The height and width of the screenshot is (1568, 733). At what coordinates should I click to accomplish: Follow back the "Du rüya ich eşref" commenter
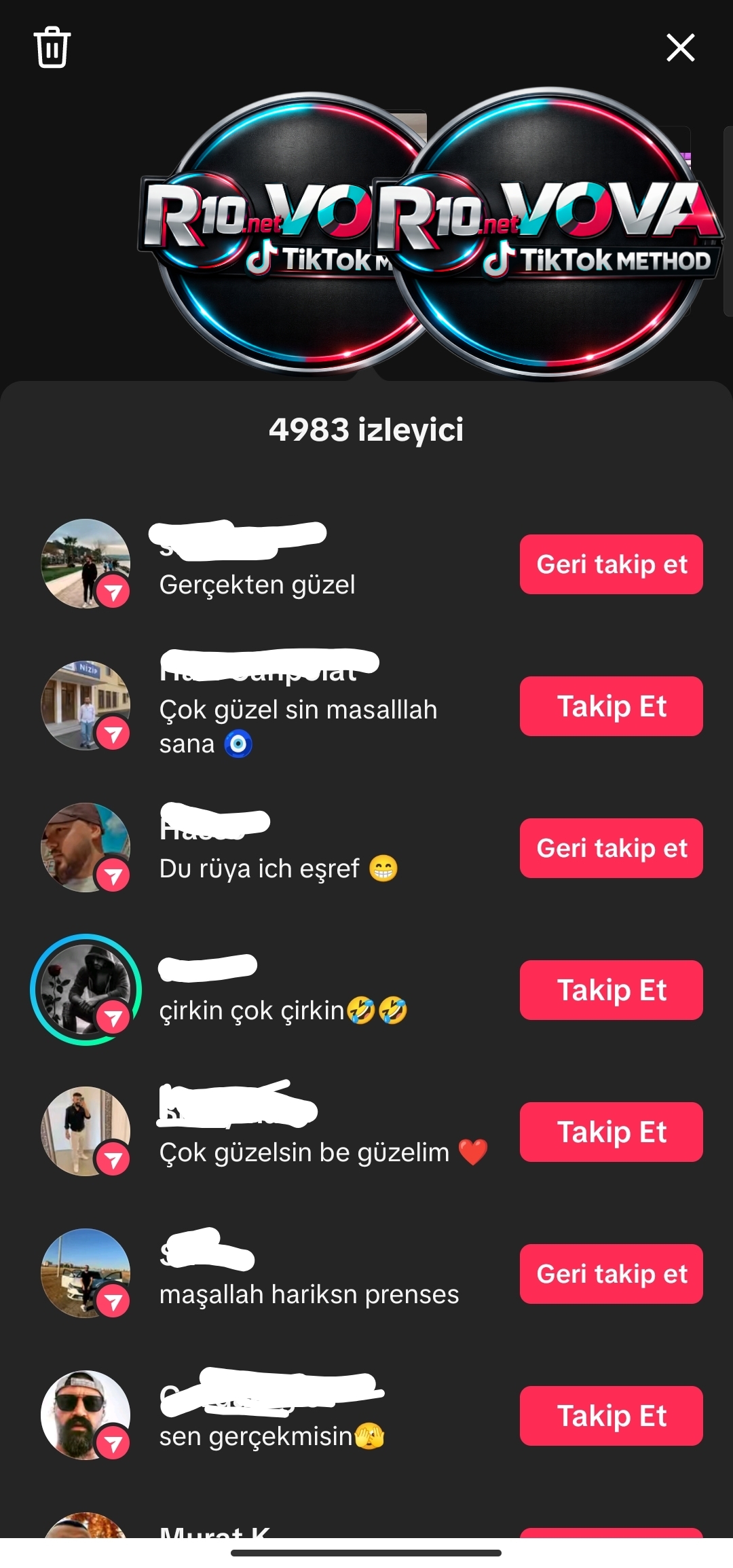[x=611, y=848]
